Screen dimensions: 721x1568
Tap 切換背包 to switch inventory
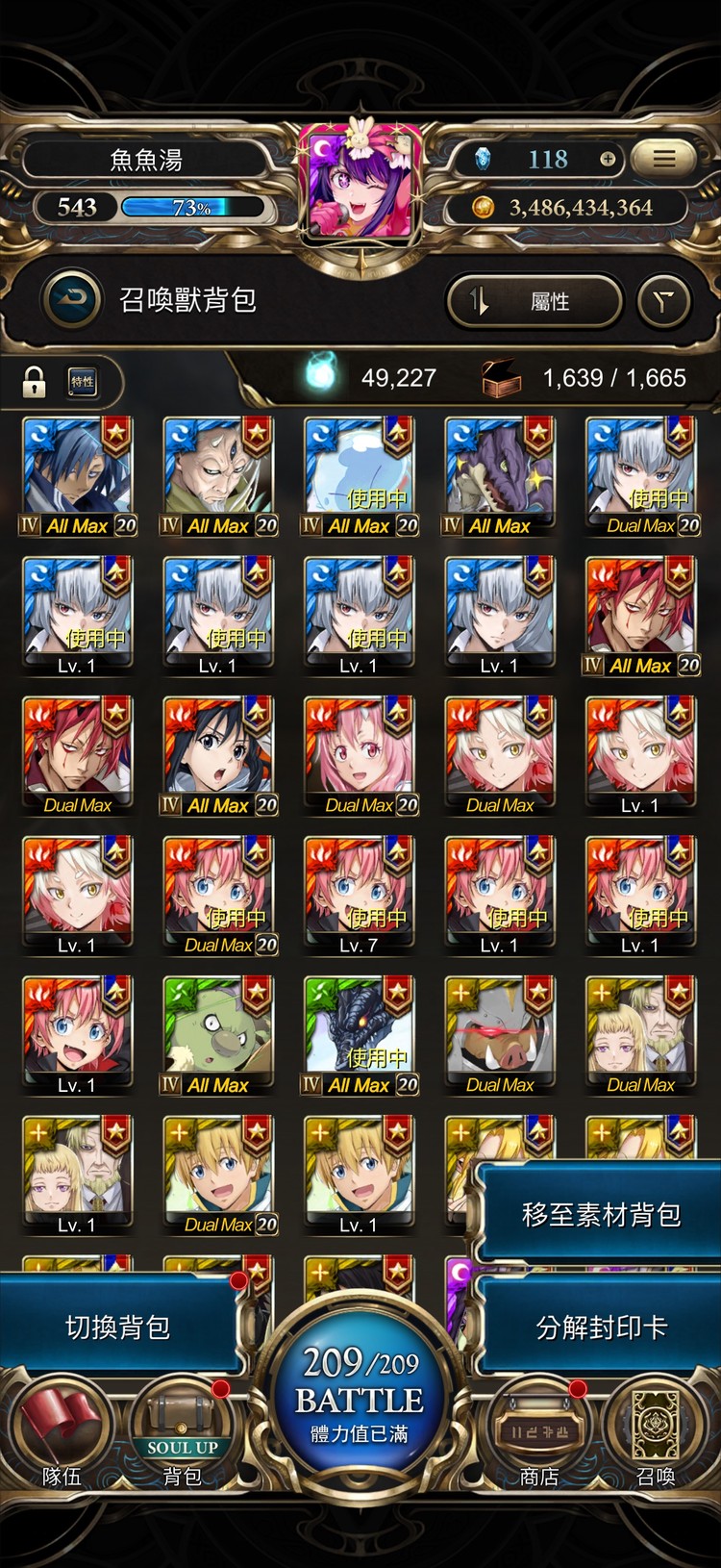(x=117, y=1328)
